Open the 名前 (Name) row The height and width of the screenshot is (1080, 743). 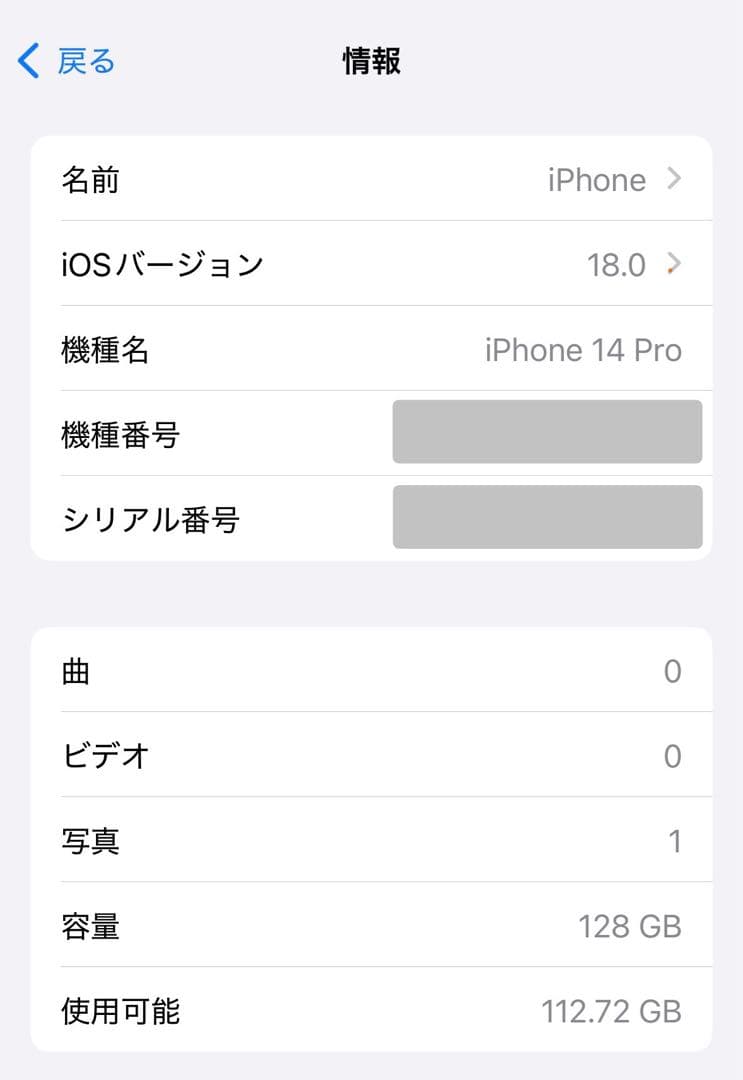click(372, 180)
